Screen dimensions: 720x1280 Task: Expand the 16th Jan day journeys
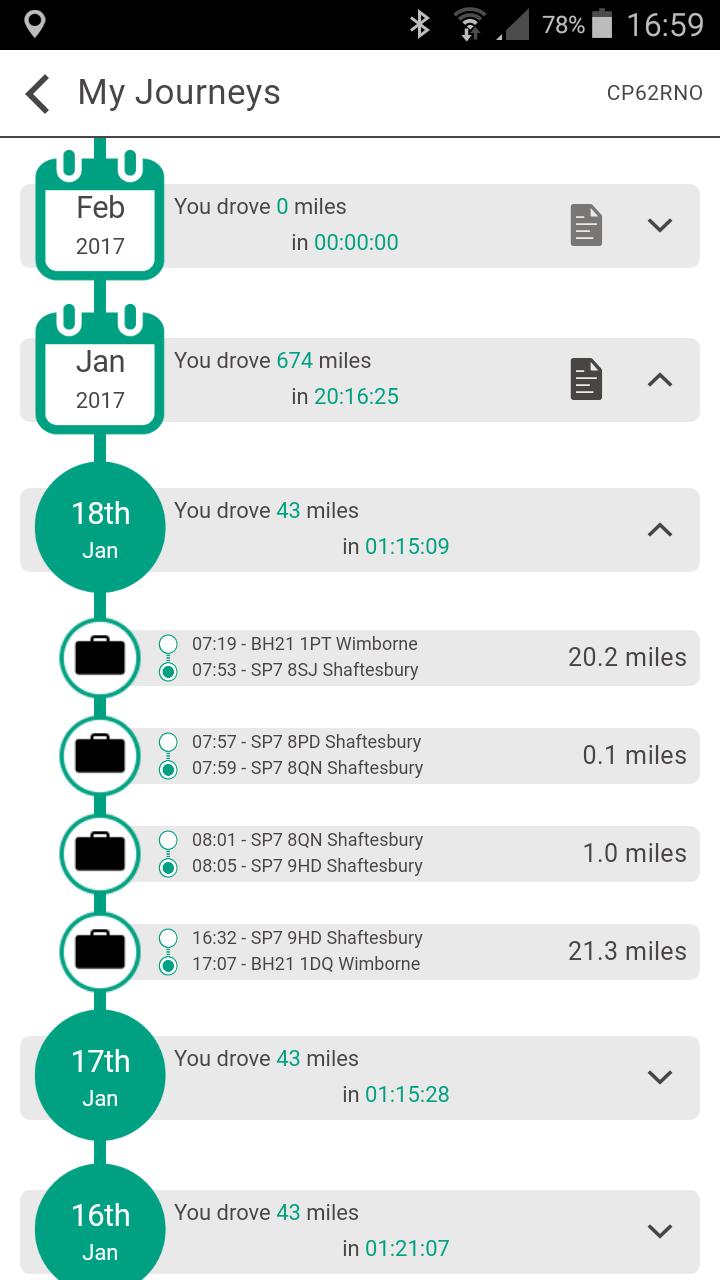coord(660,1231)
